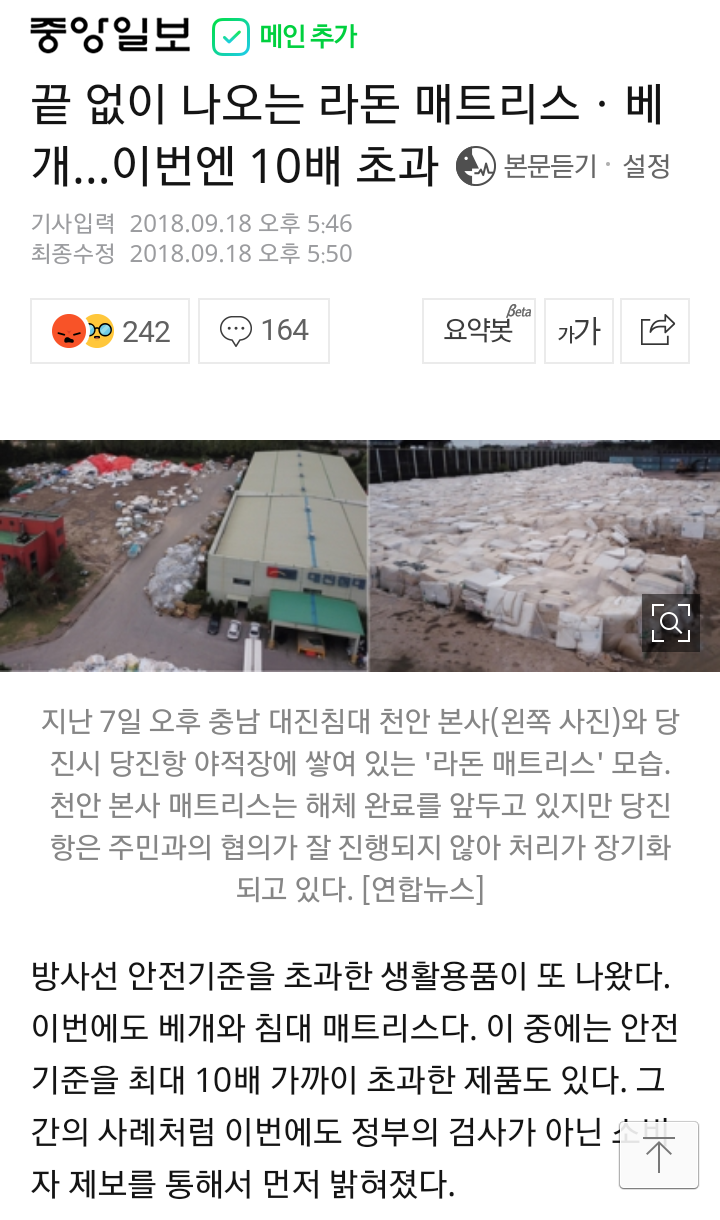
Task: Open the 설정 listening settings
Action: pyautogui.click(x=646, y=166)
